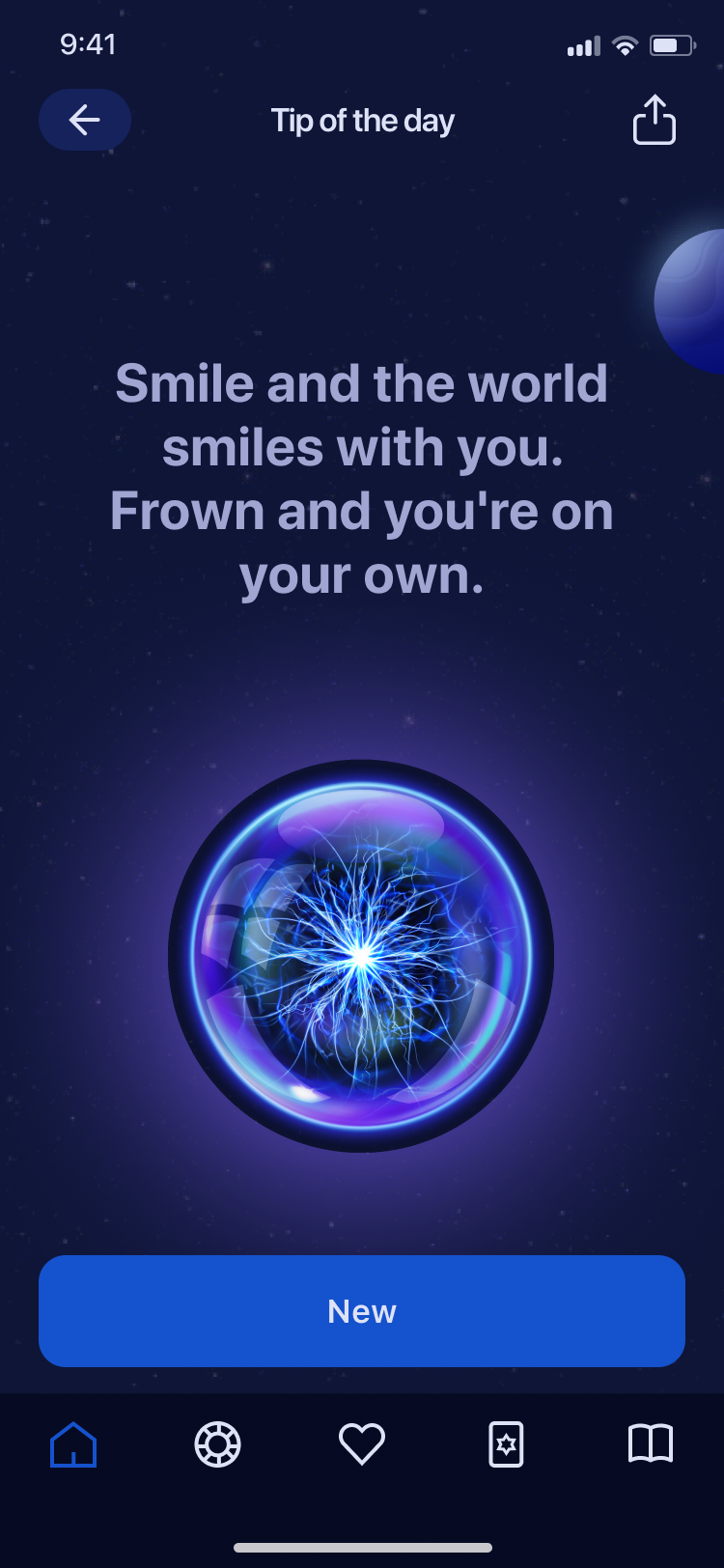This screenshot has height=1568, width=724.
Task: Switch to the Home tab
Action: (x=73, y=1445)
